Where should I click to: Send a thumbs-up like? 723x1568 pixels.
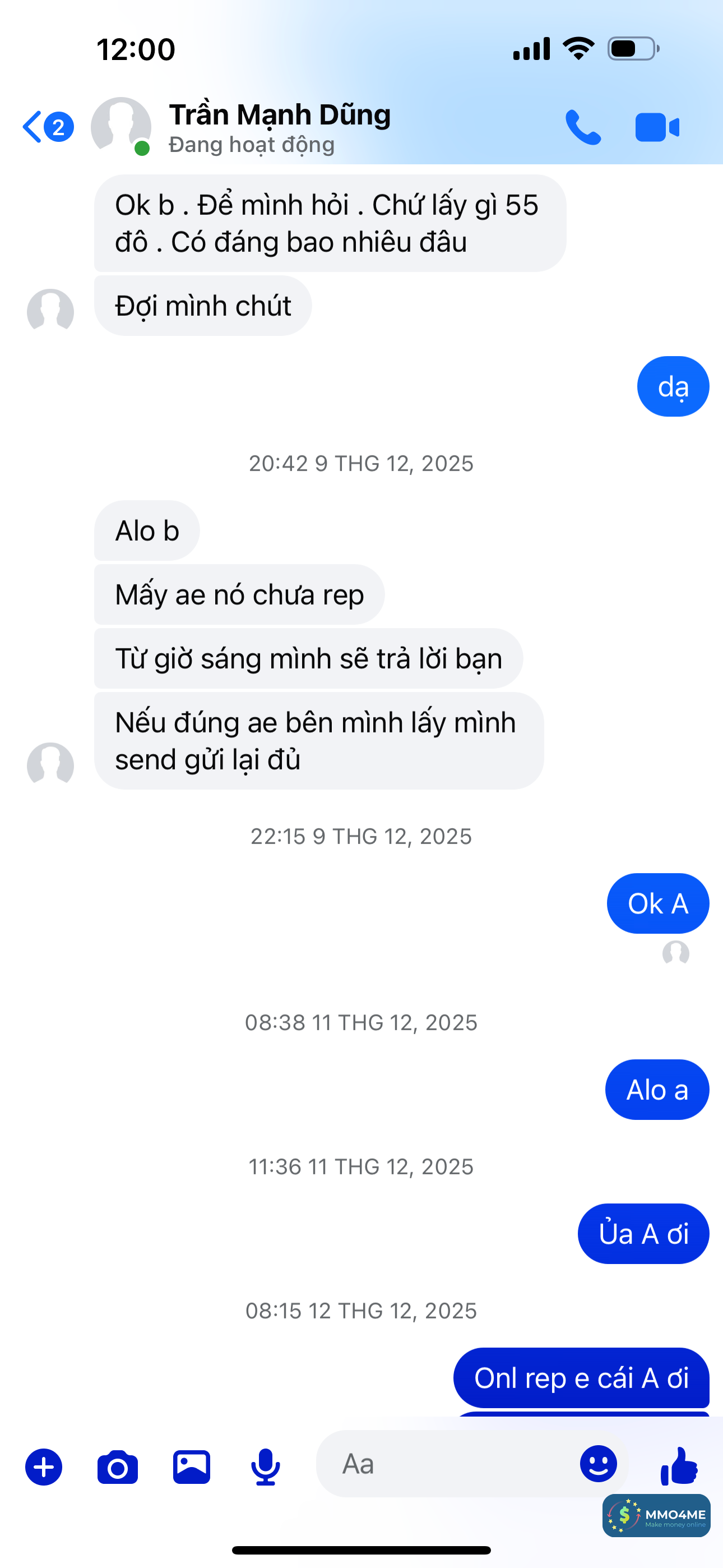[x=679, y=1466]
